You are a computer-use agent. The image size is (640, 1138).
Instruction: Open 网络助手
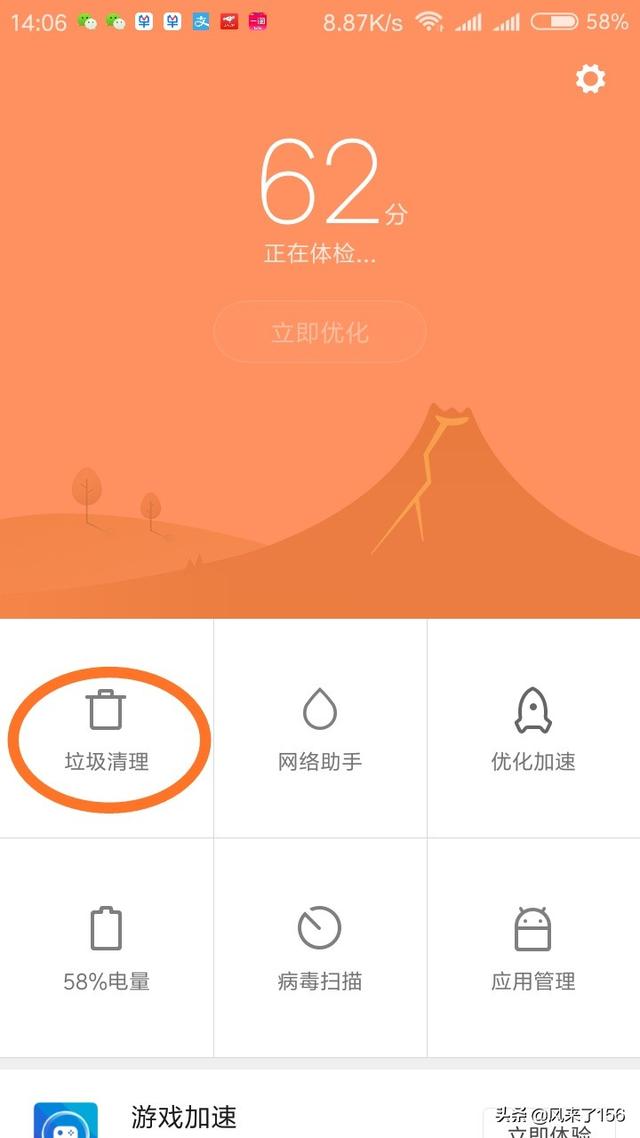[320, 728]
